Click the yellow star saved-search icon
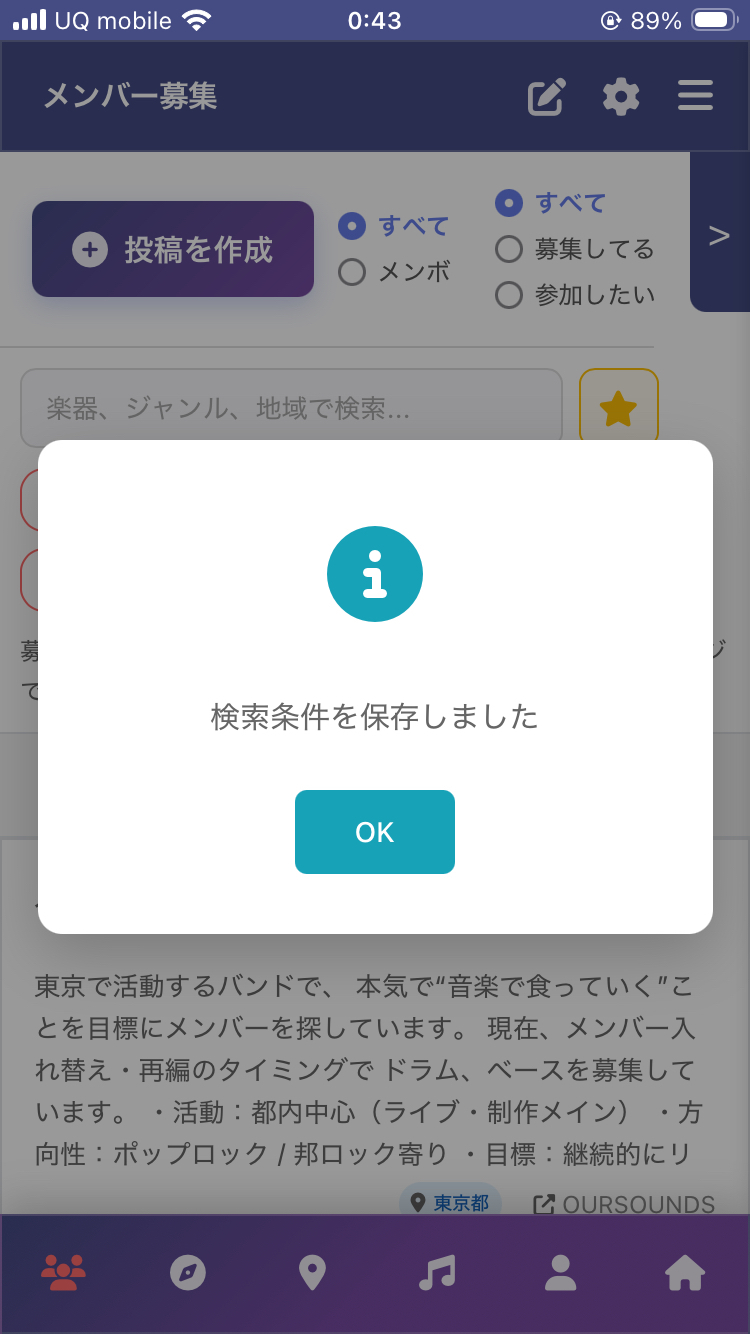The image size is (750, 1334). pos(619,408)
